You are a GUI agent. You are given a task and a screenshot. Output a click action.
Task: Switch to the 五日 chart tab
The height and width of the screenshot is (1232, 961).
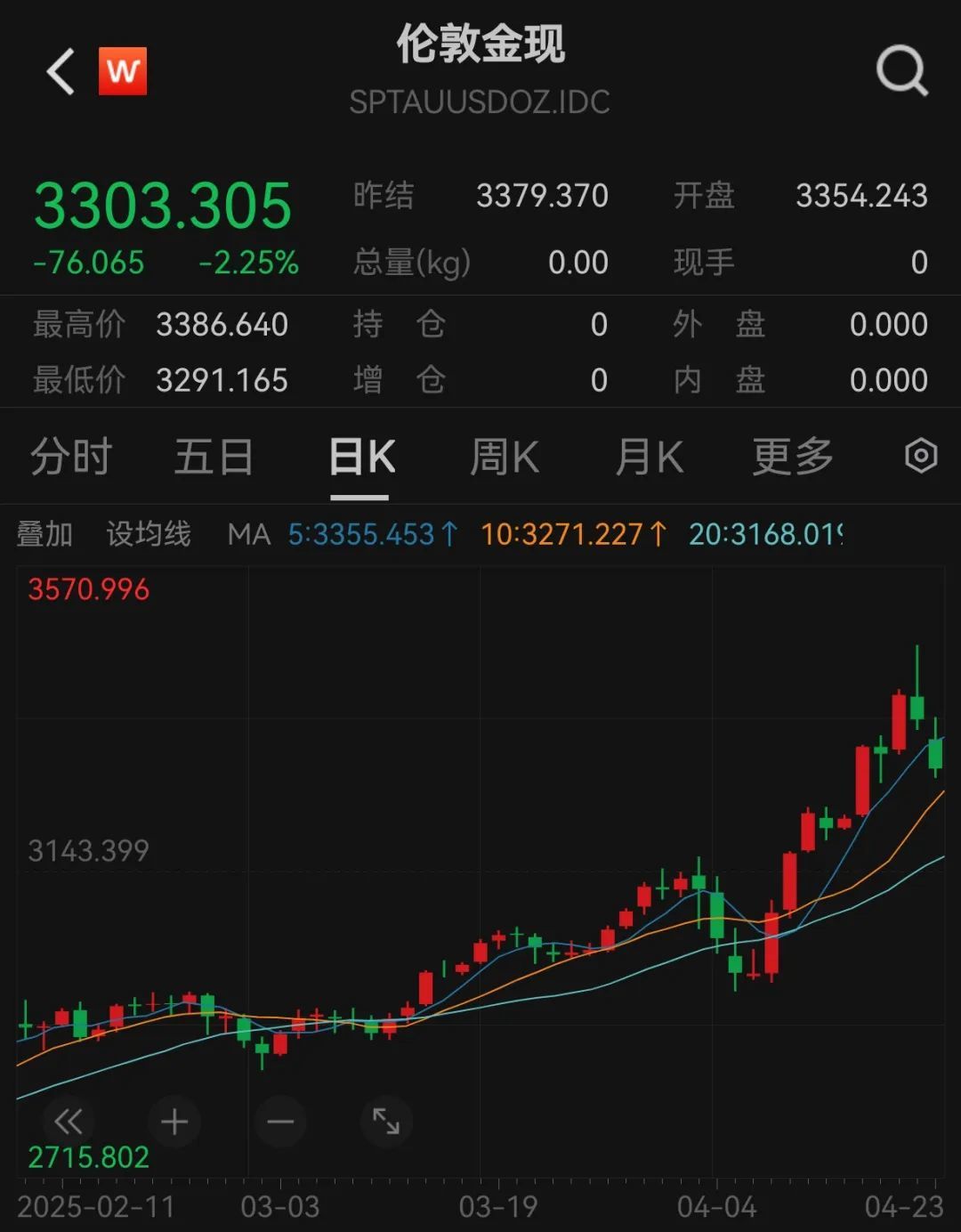[214, 458]
